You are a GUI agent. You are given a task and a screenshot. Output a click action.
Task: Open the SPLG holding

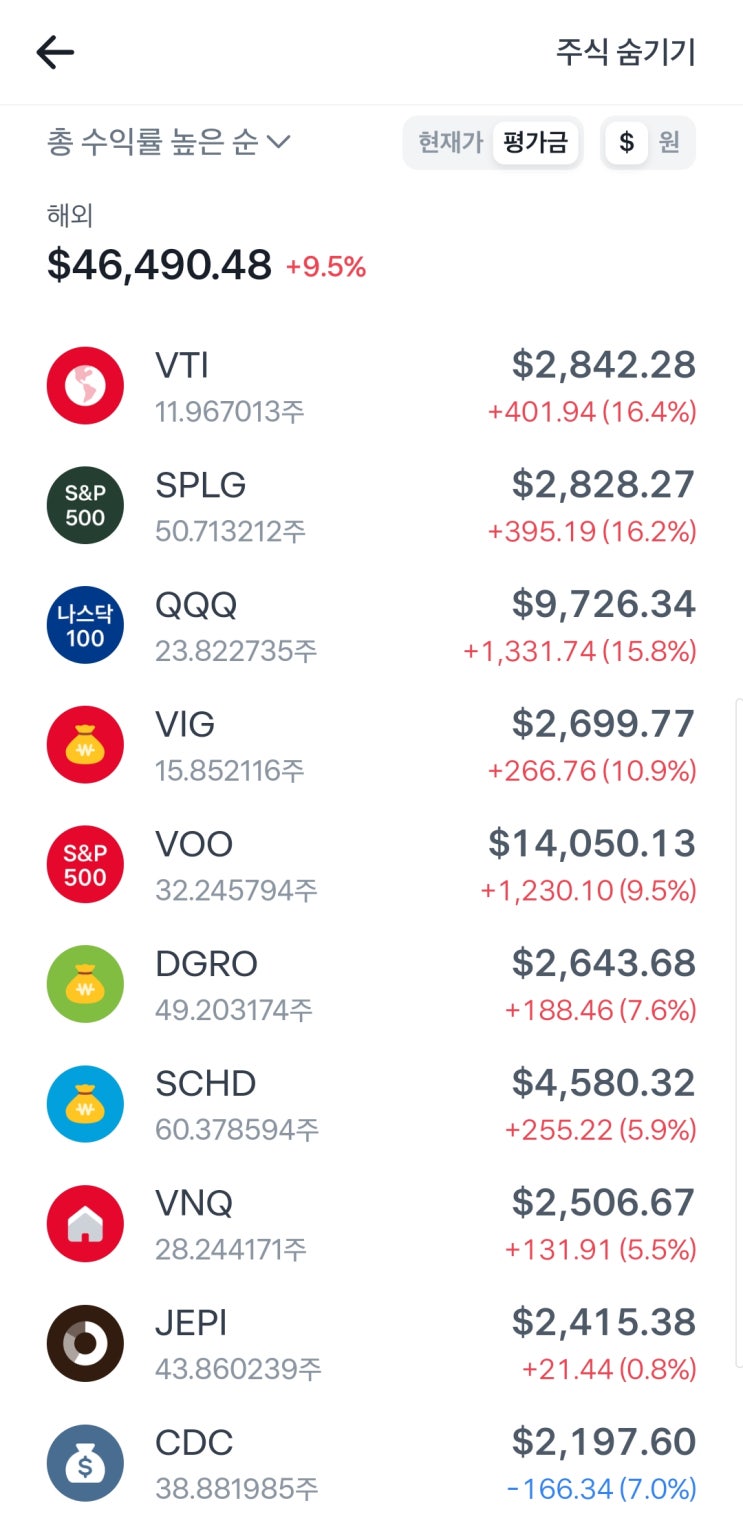[371, 506]
